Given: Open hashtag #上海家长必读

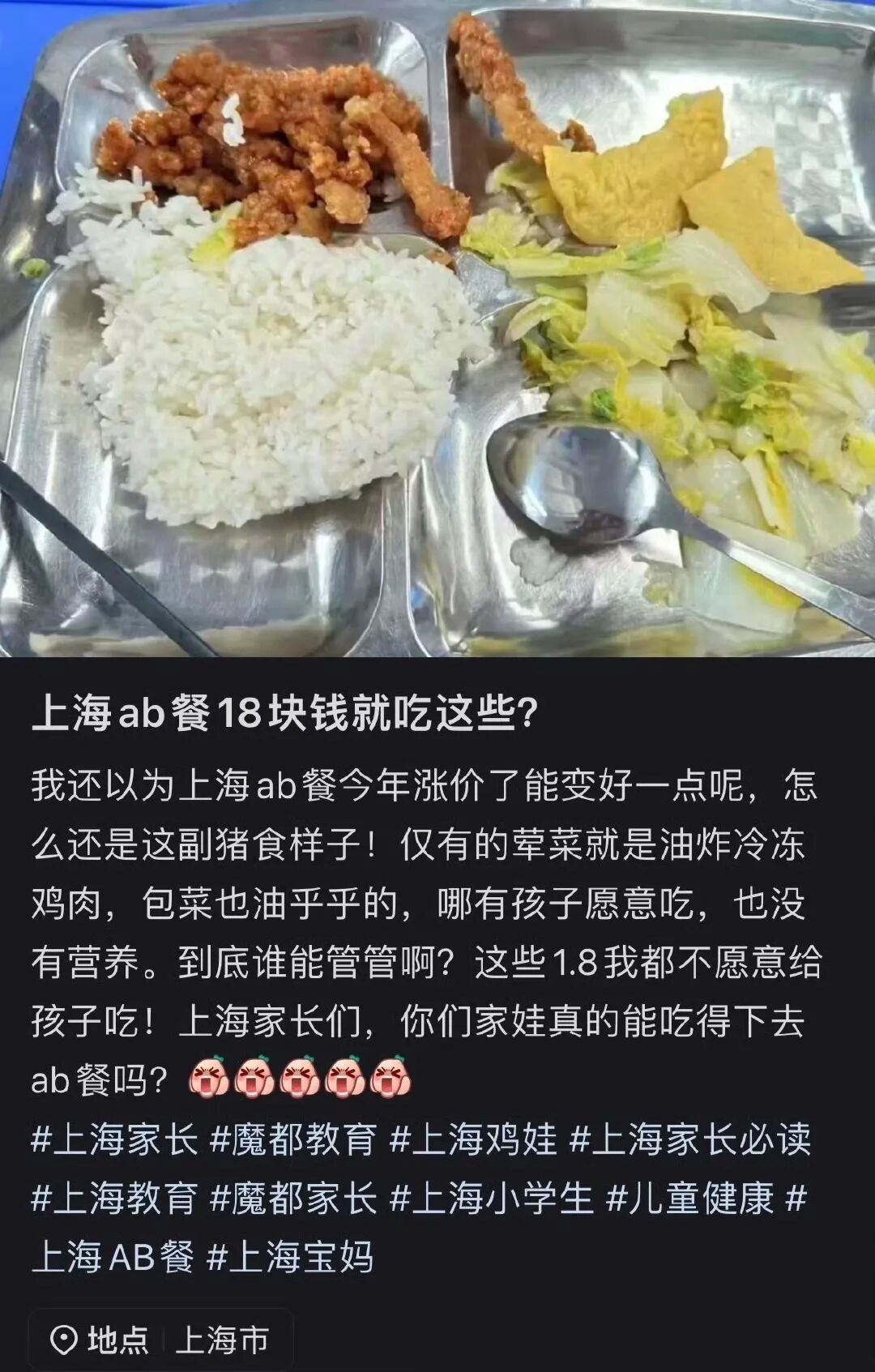Looking at the screenshot, I should pos(690,1139).
